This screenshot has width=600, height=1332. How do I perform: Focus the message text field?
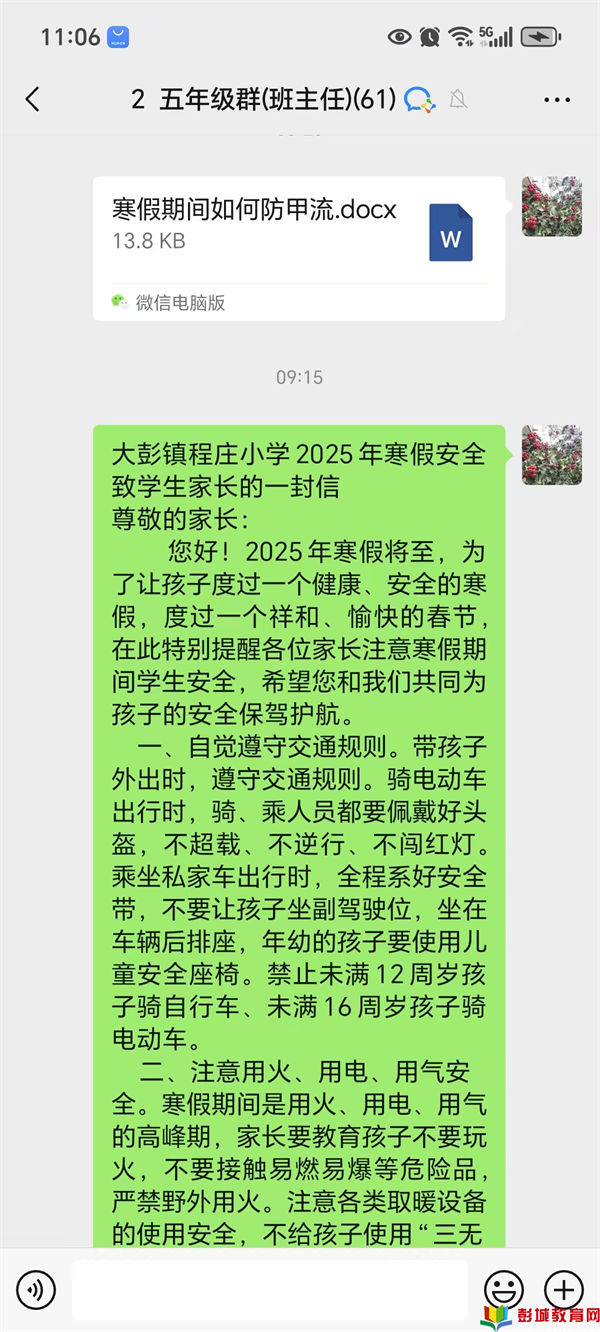[x=270, y=1290]
